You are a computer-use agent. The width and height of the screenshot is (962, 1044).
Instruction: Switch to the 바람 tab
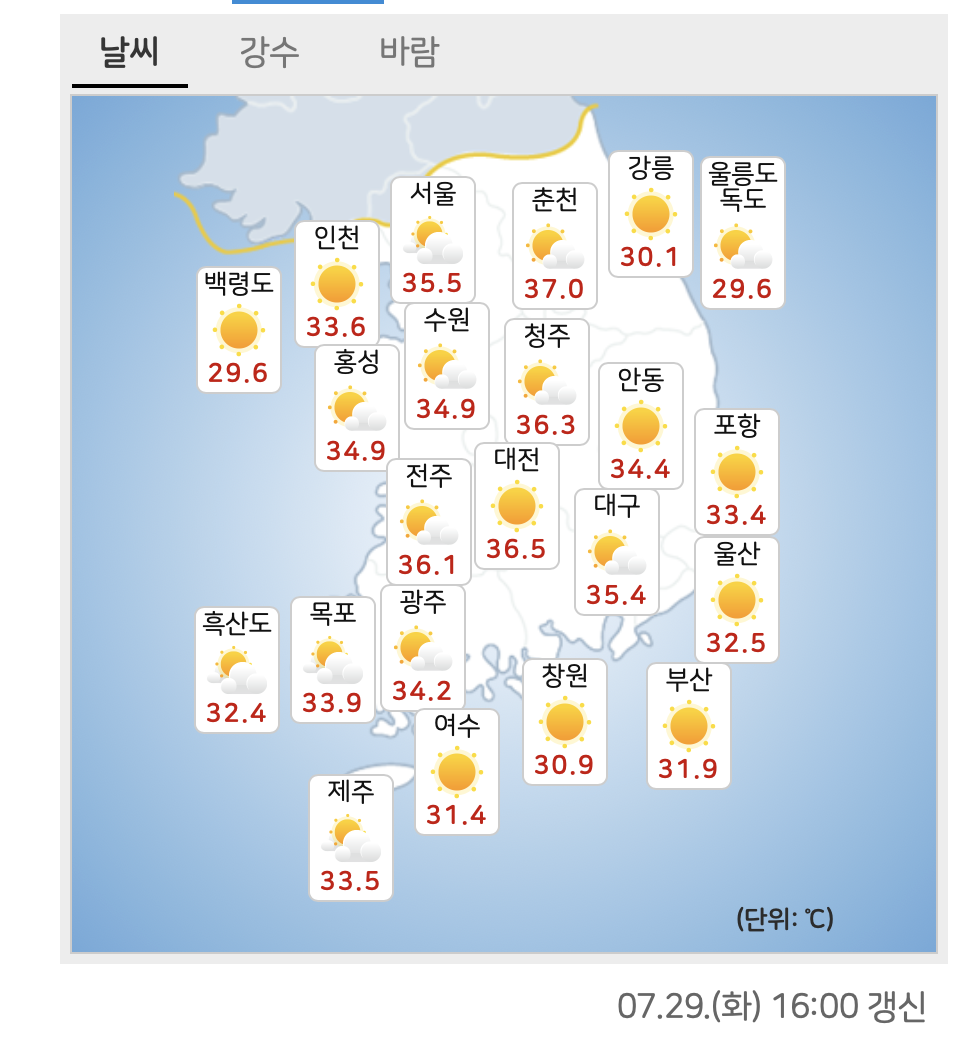click(409, 52)
